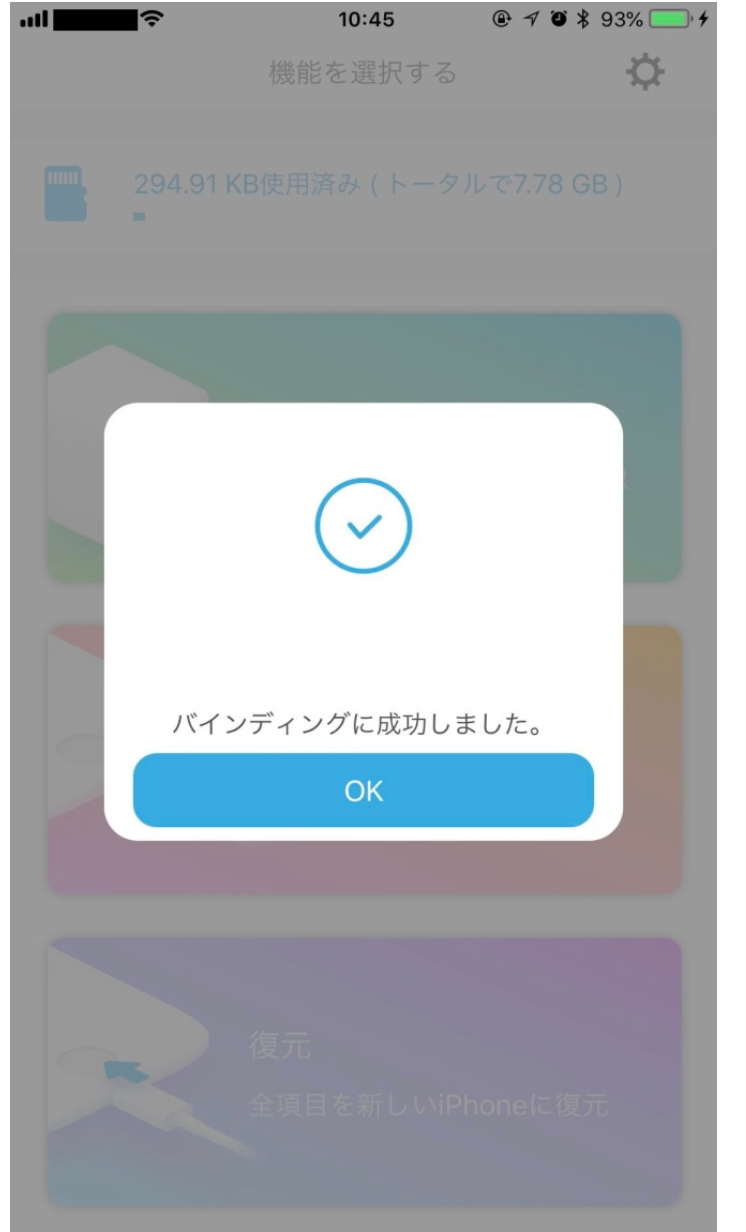Tap the location services arrow icon
Screen dimensions: 746x1232
point(531,16)
